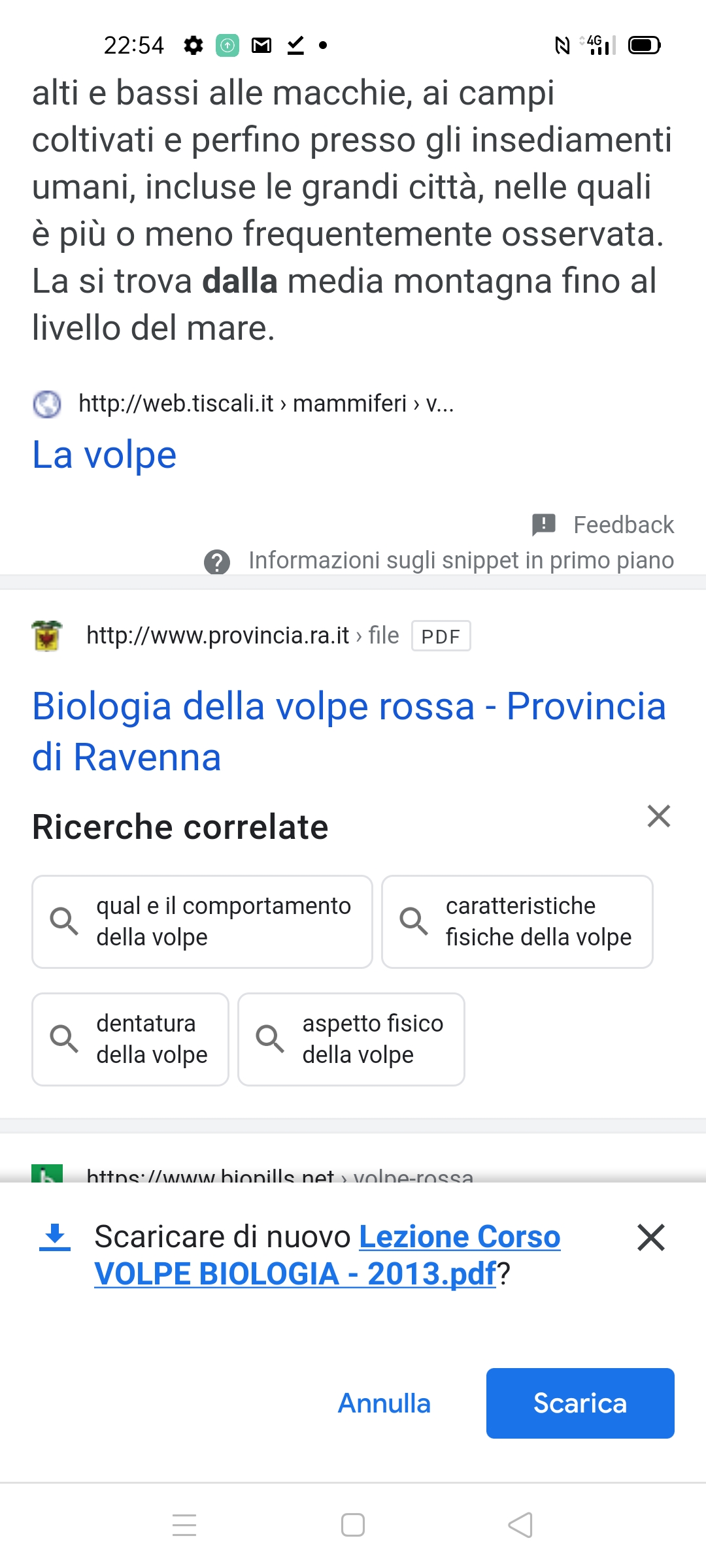Dismiss the download prompt with the X

(650, 1237)
